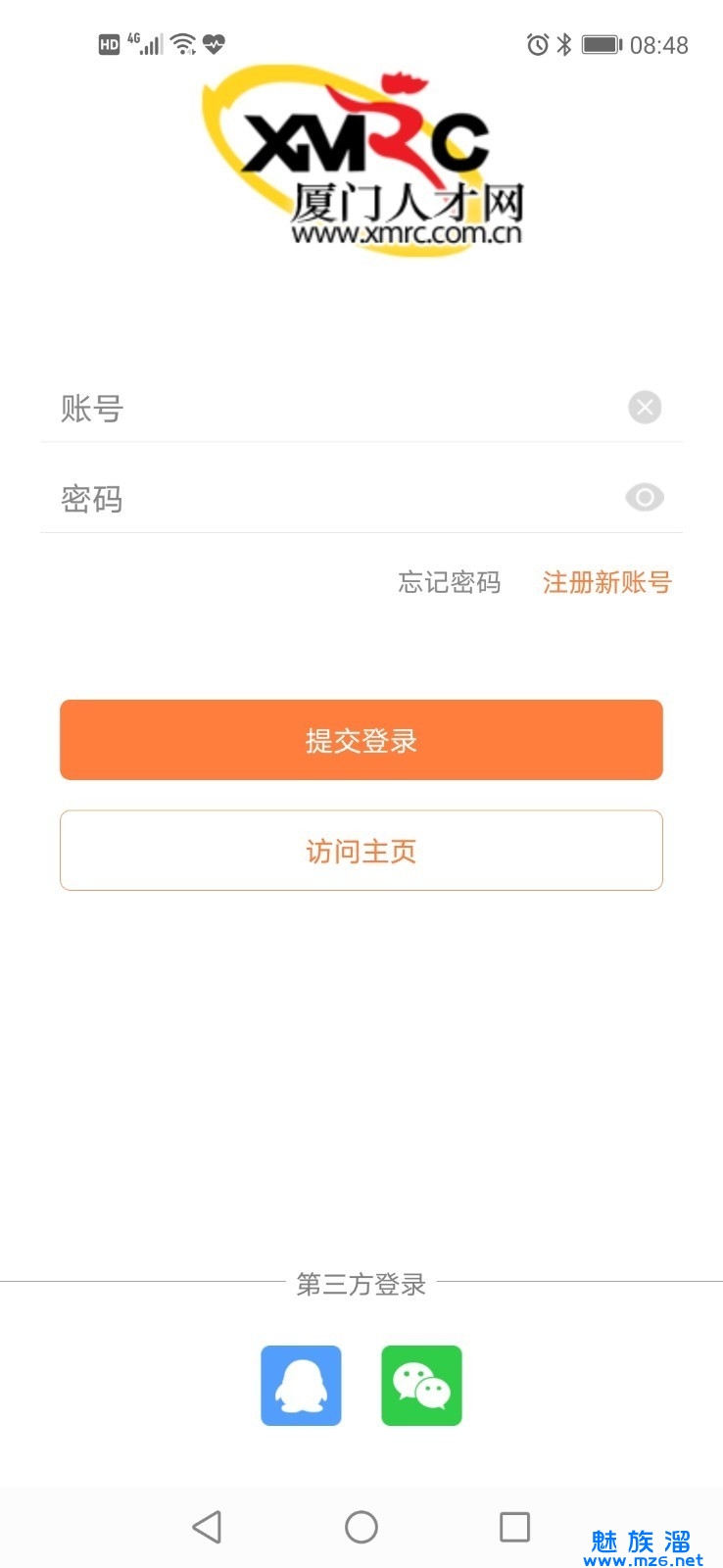
Task: Open recent apps with the square button
Action: tap(514, 1527)
